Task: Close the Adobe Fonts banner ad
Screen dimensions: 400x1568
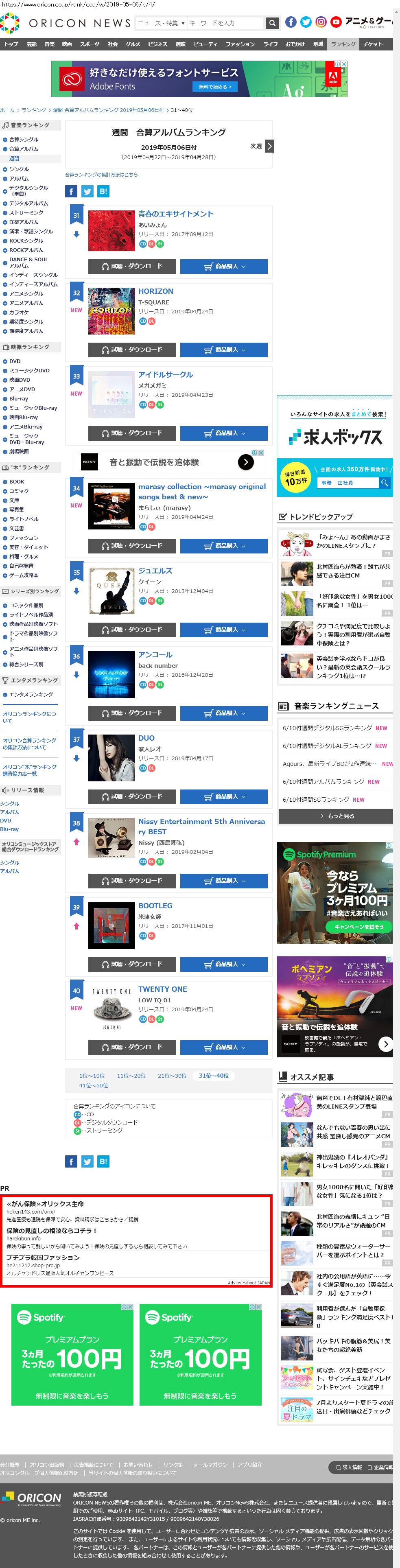Action: click(x=344, y=64)
